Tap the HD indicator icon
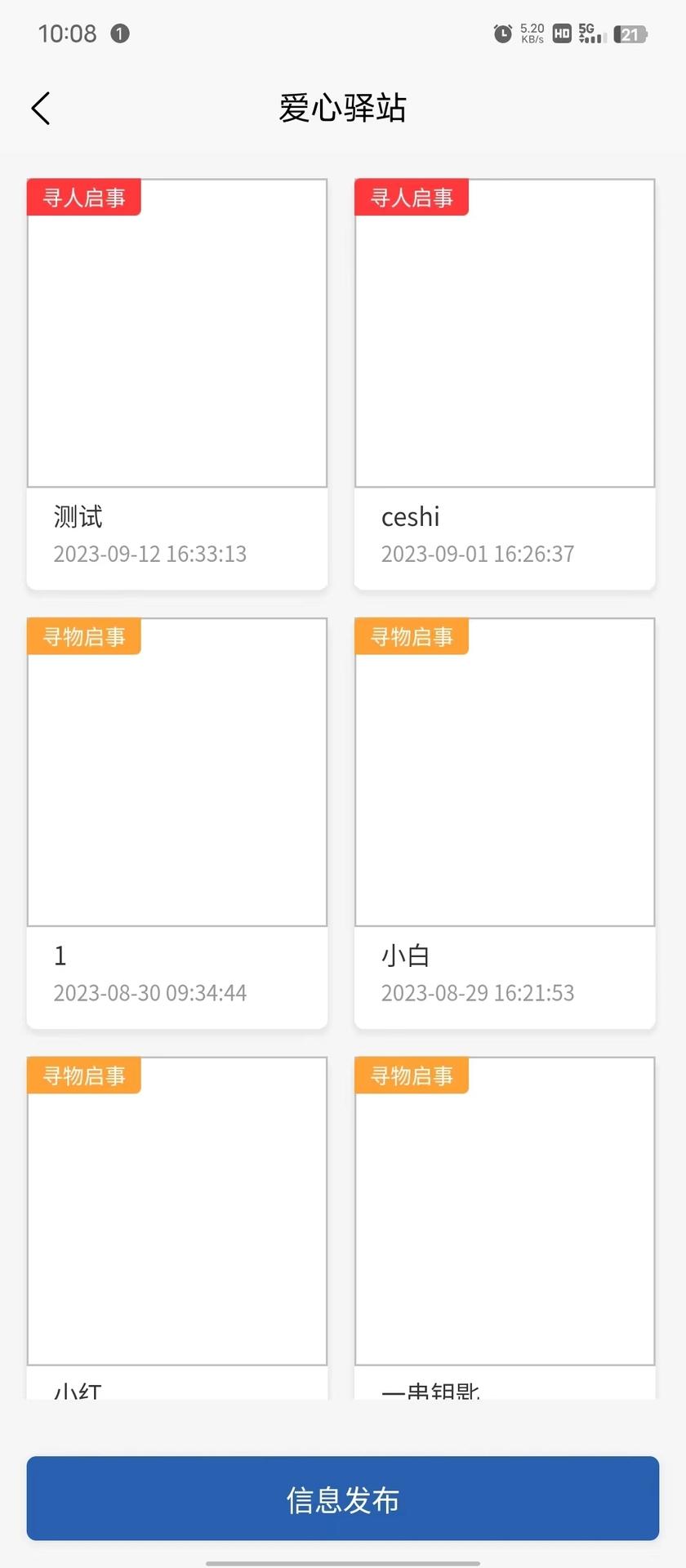 click(x=560, y=33)
